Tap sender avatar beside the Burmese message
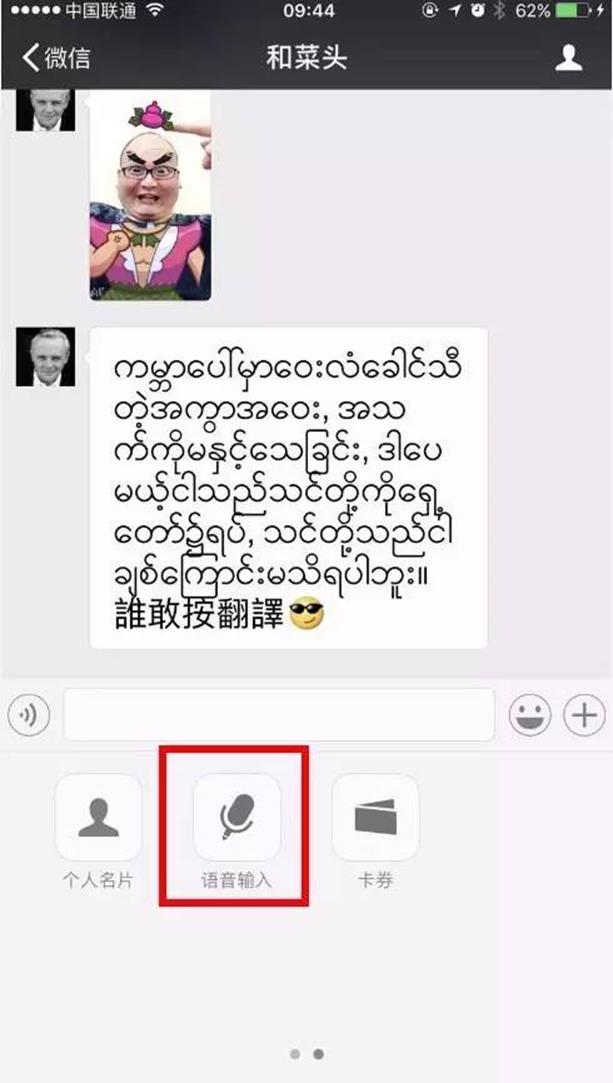 pyautogui.click(x=45, y=357)
